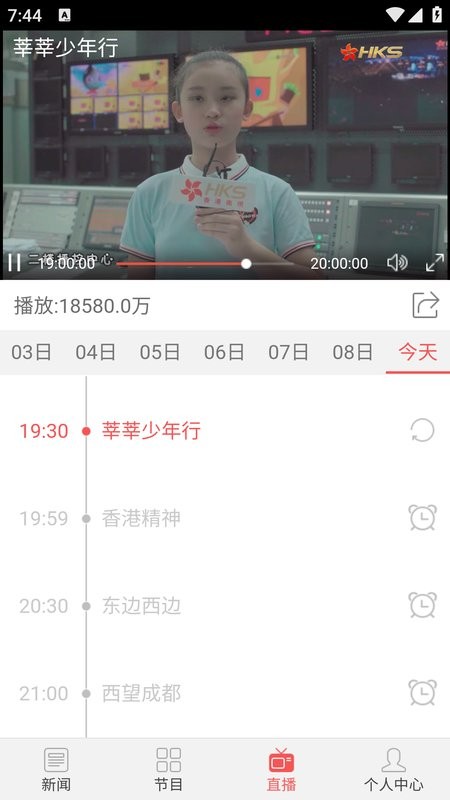450x800 pixels.
Task: Open 个人中心 profile tab
Action: 393,769
